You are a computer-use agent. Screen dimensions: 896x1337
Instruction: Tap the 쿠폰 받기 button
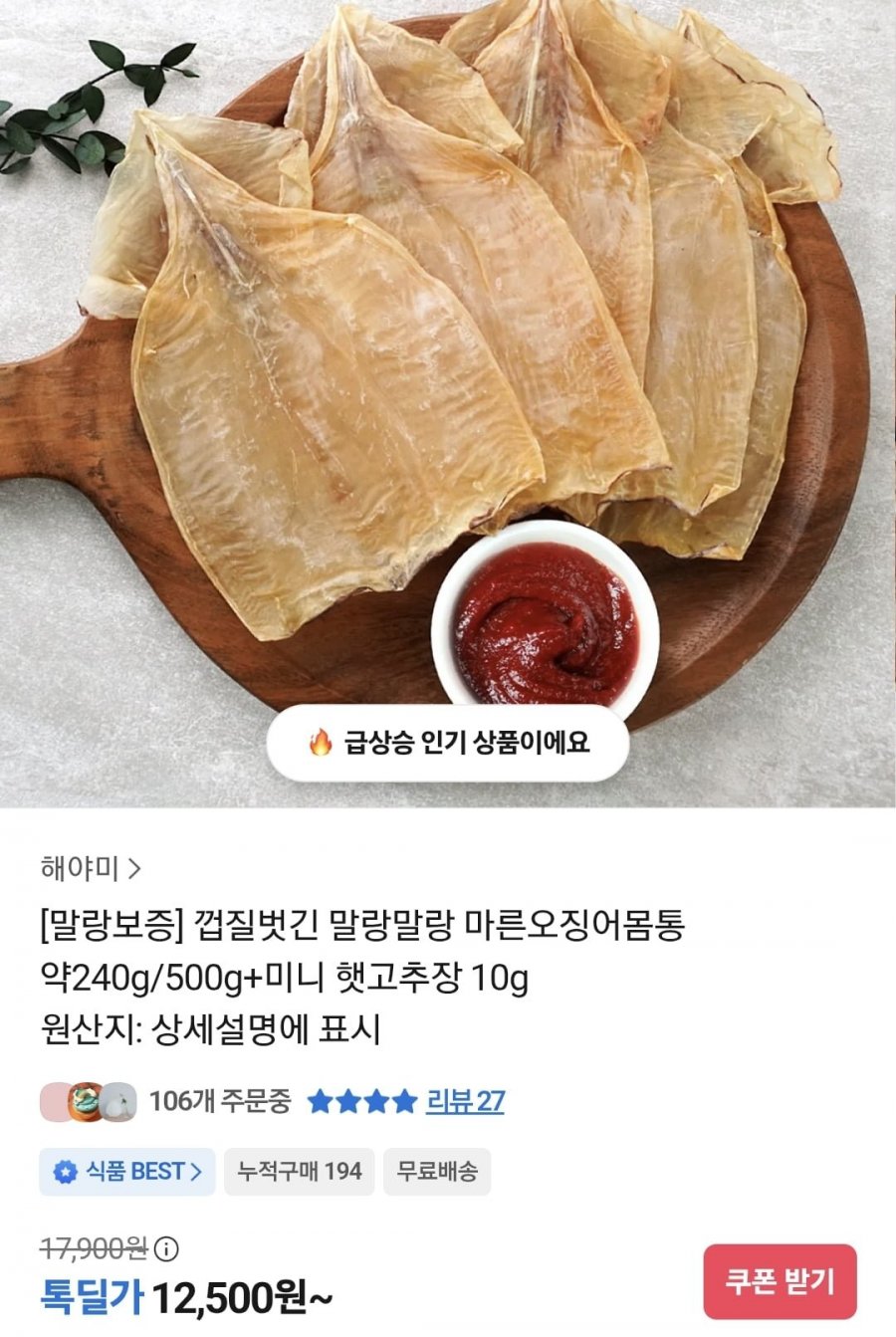780,1281
